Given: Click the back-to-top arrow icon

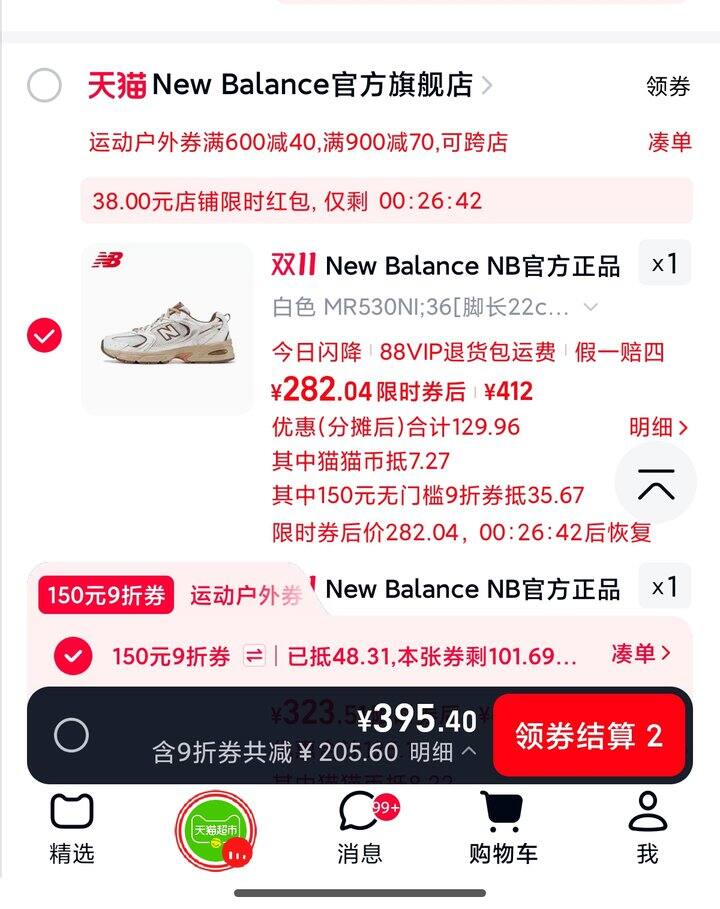Looking at the screenshot, I should click(x=655, y=482).
